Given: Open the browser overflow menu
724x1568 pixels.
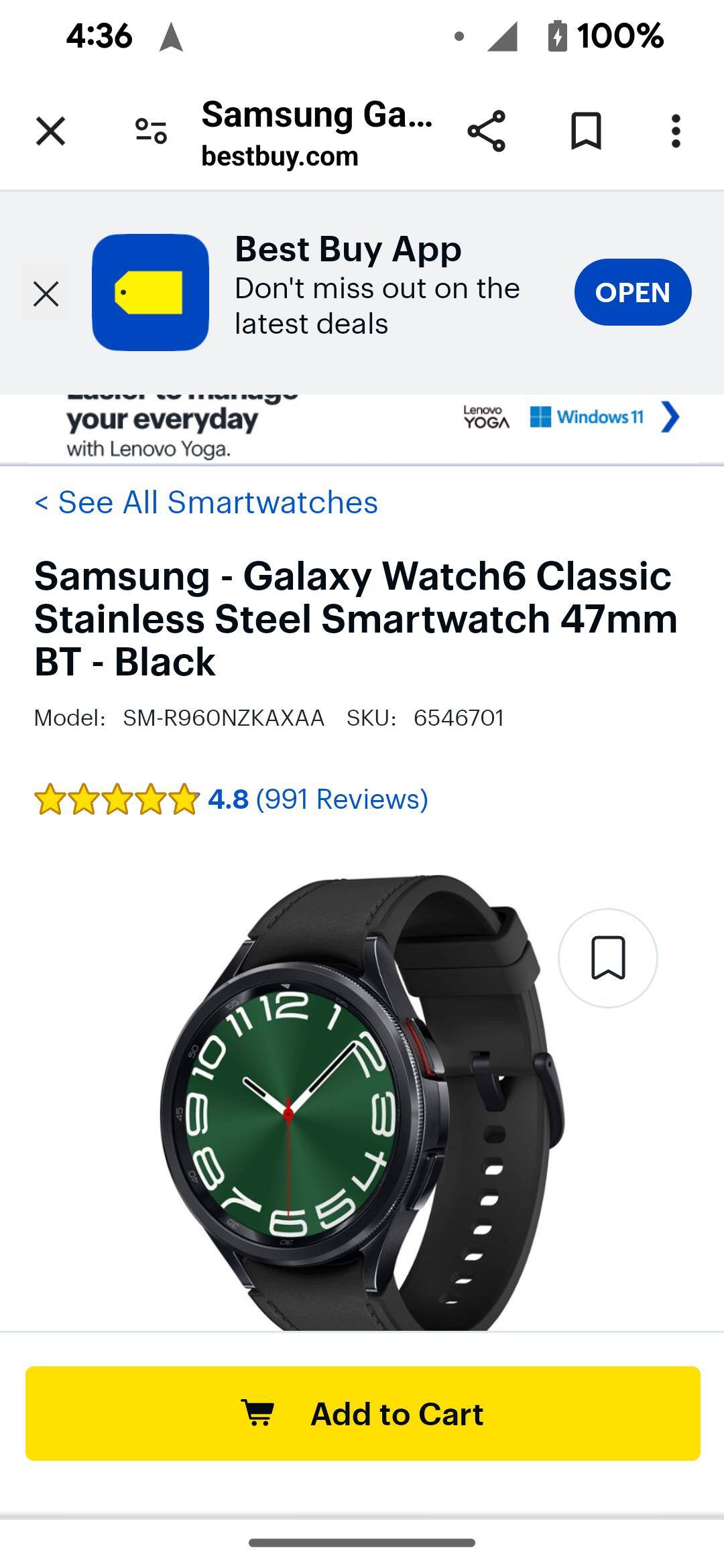Looking at the screenshot, I should pyautogui.click(x=676, y=131).
